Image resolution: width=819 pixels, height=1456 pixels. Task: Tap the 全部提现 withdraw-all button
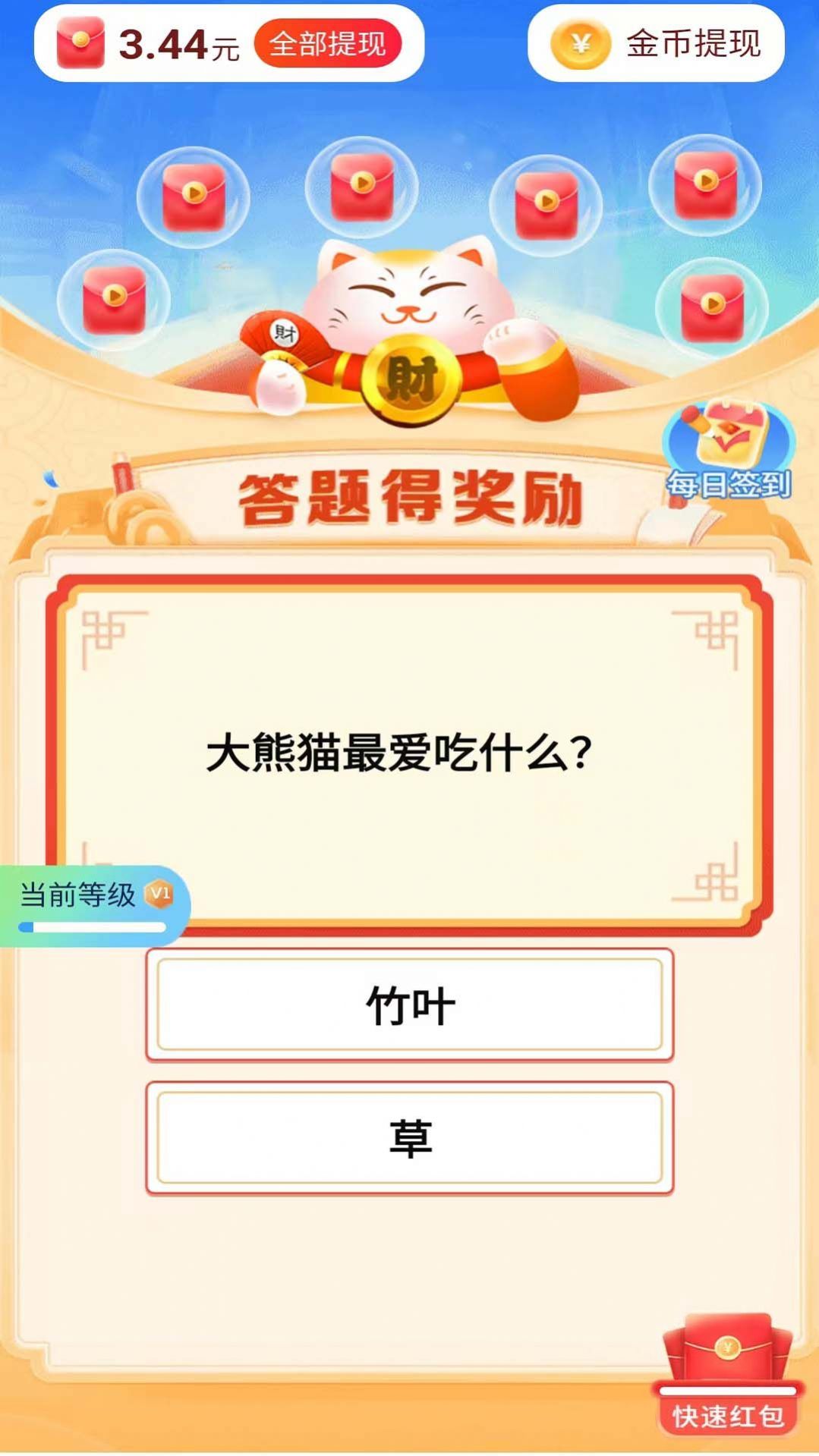(327, 44)
